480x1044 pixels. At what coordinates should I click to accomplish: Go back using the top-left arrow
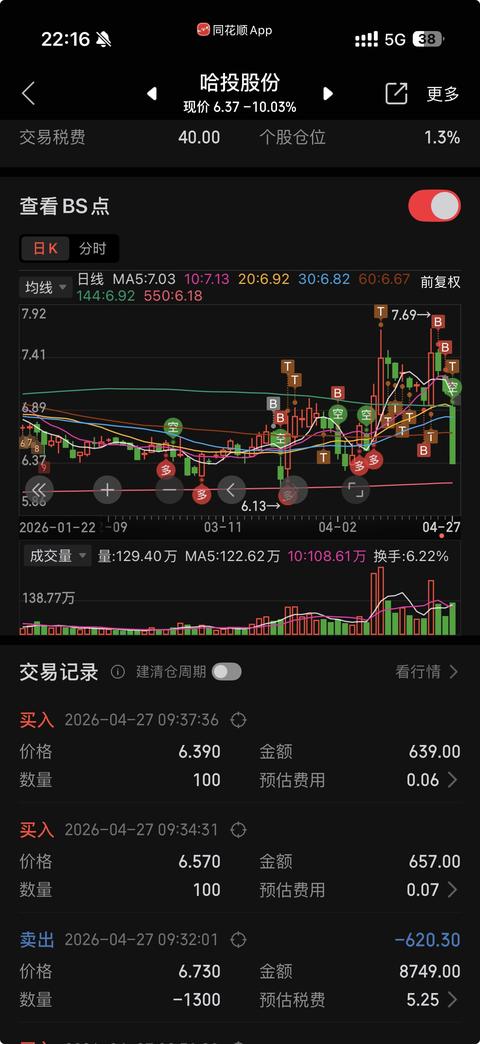click(28, 94)
